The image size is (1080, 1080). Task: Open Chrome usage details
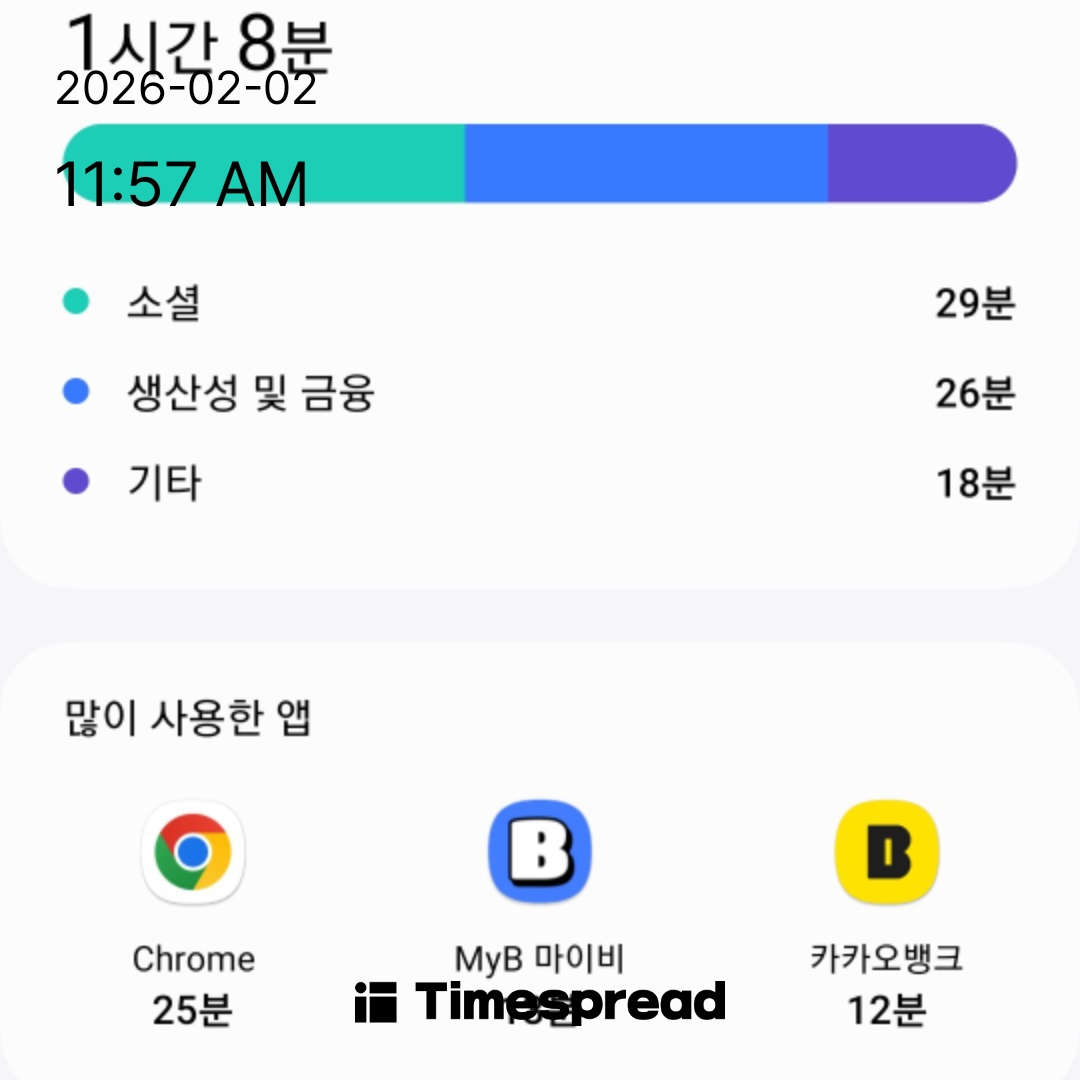click(x=193, y=855)
